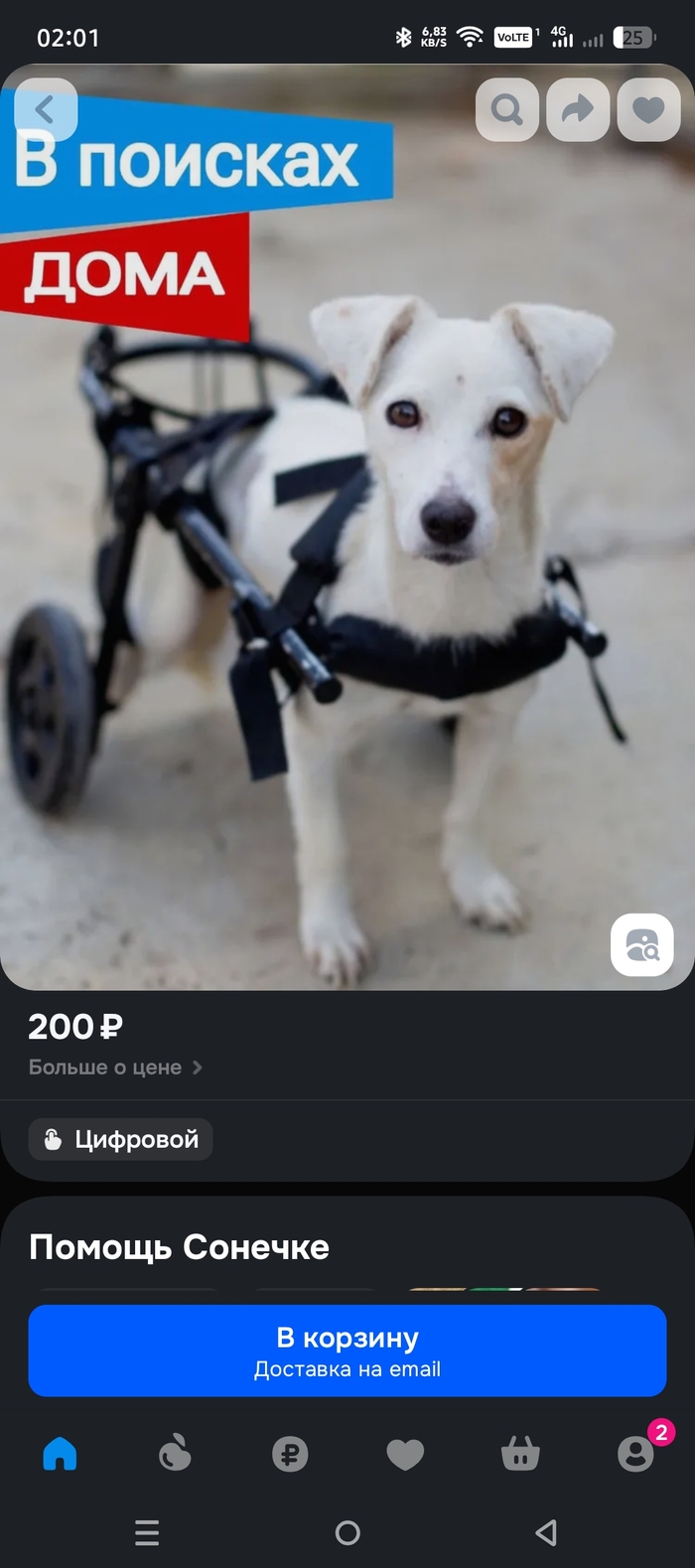695x1568 pixels.
Task: Switch to the Home tab
Action: click(60, 1455)
